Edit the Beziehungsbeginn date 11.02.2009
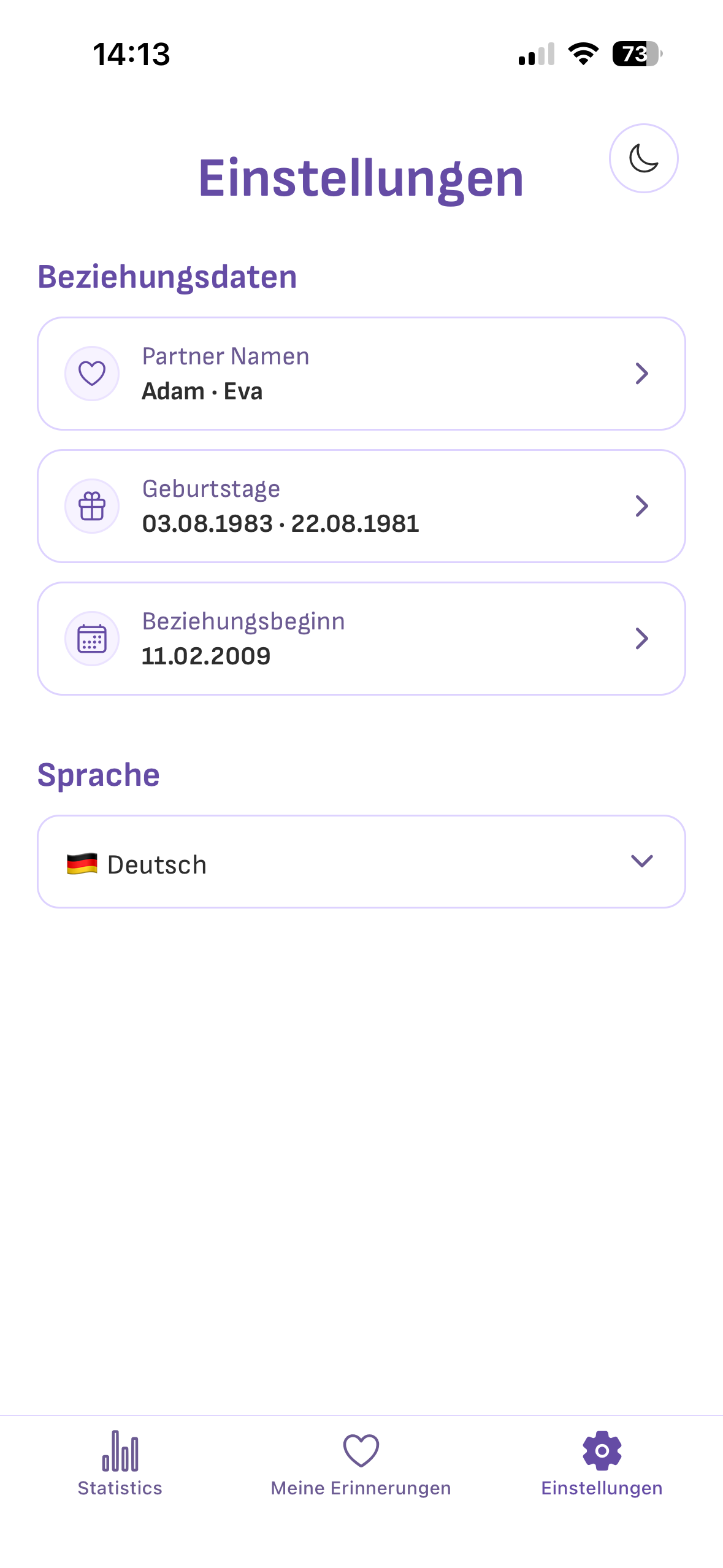Image resolution: width=723 pixels, height=1568 pixels. click(x=362, y=638)
